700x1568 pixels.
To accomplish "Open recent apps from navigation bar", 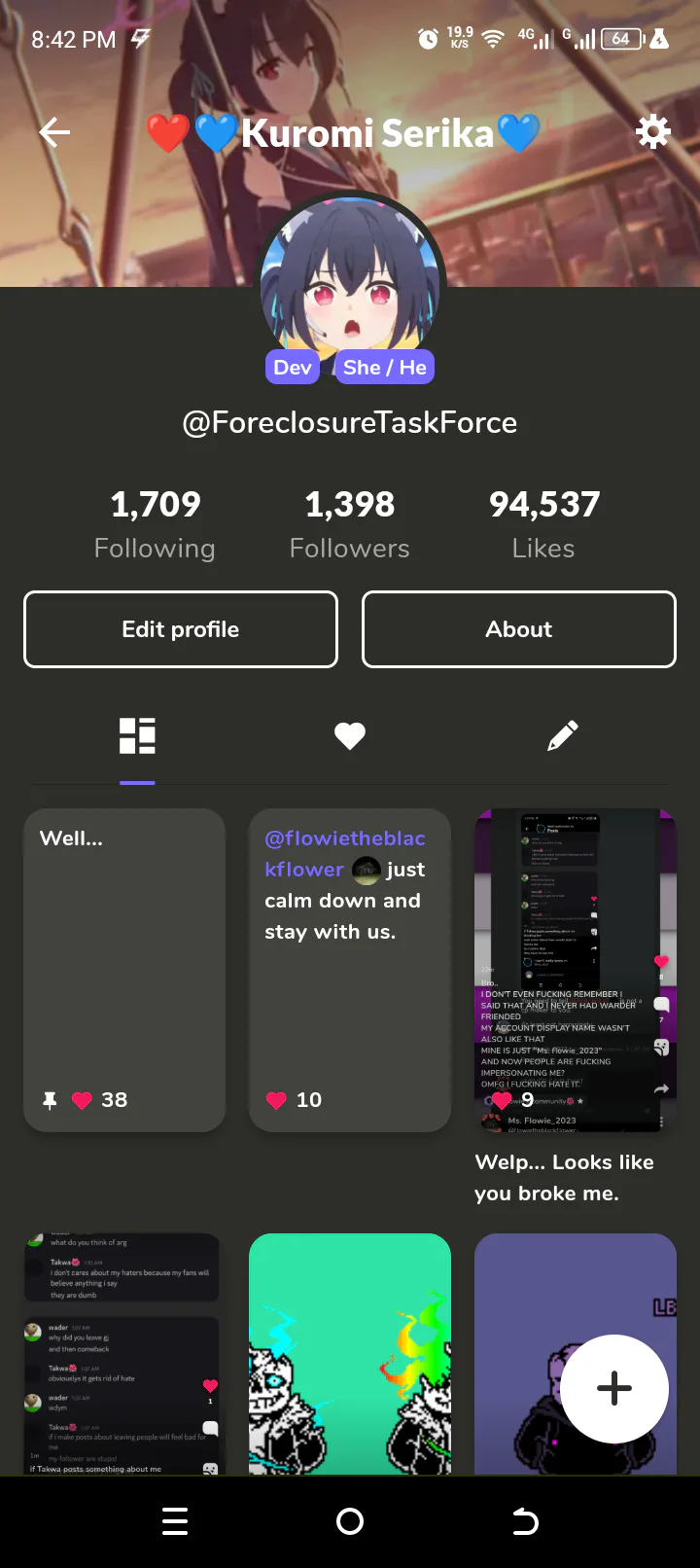I will pyautogui.click(x=175, y=1521).
